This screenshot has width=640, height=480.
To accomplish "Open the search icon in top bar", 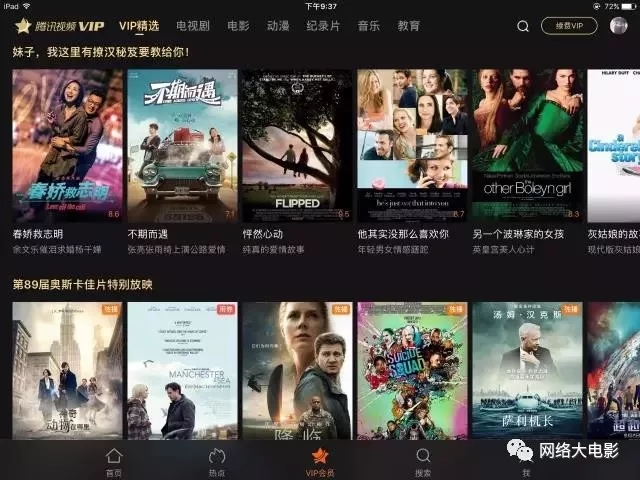I will click(523, 26).
